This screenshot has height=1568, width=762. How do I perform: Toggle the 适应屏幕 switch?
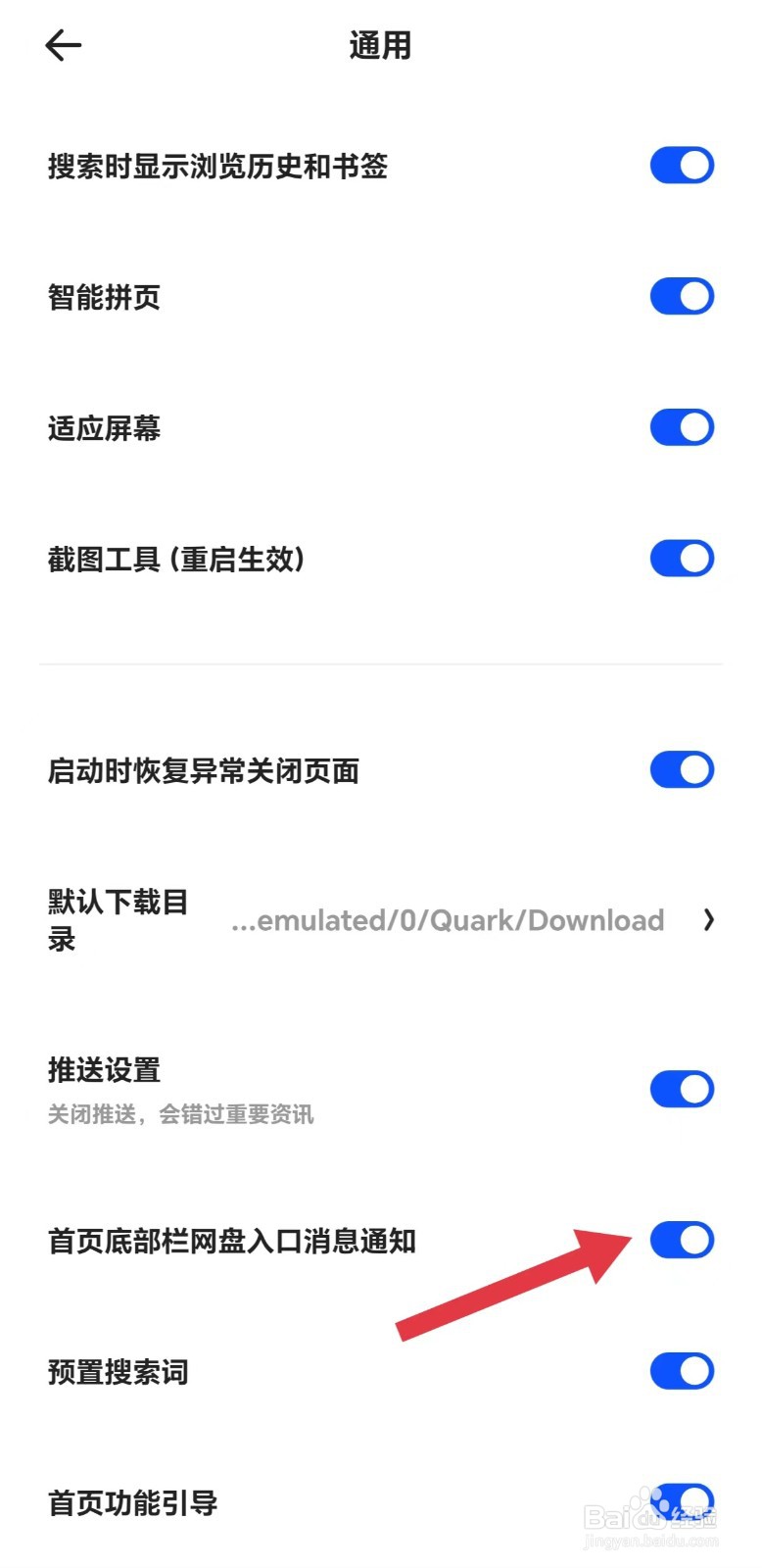[682, 426]
